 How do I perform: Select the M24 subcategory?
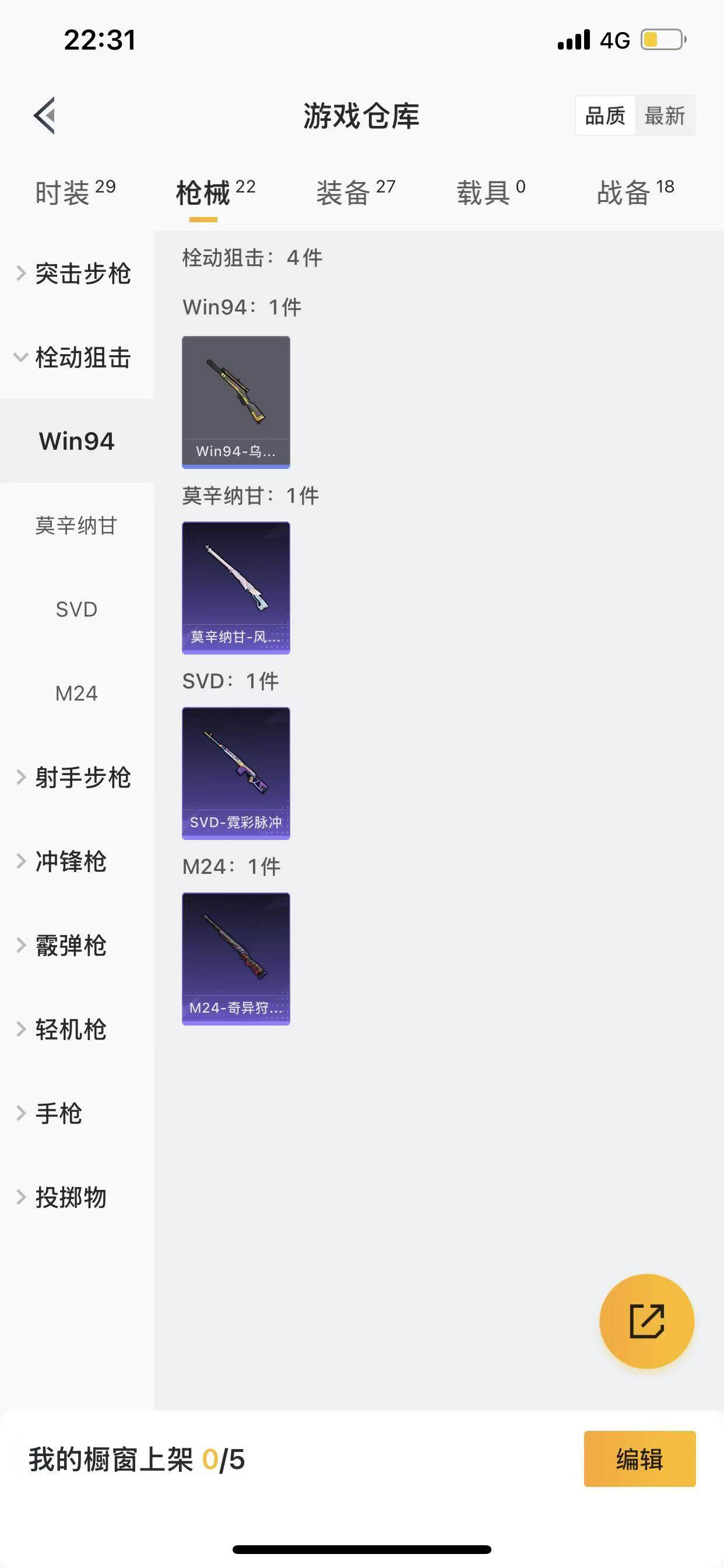[x=76, y=692]
